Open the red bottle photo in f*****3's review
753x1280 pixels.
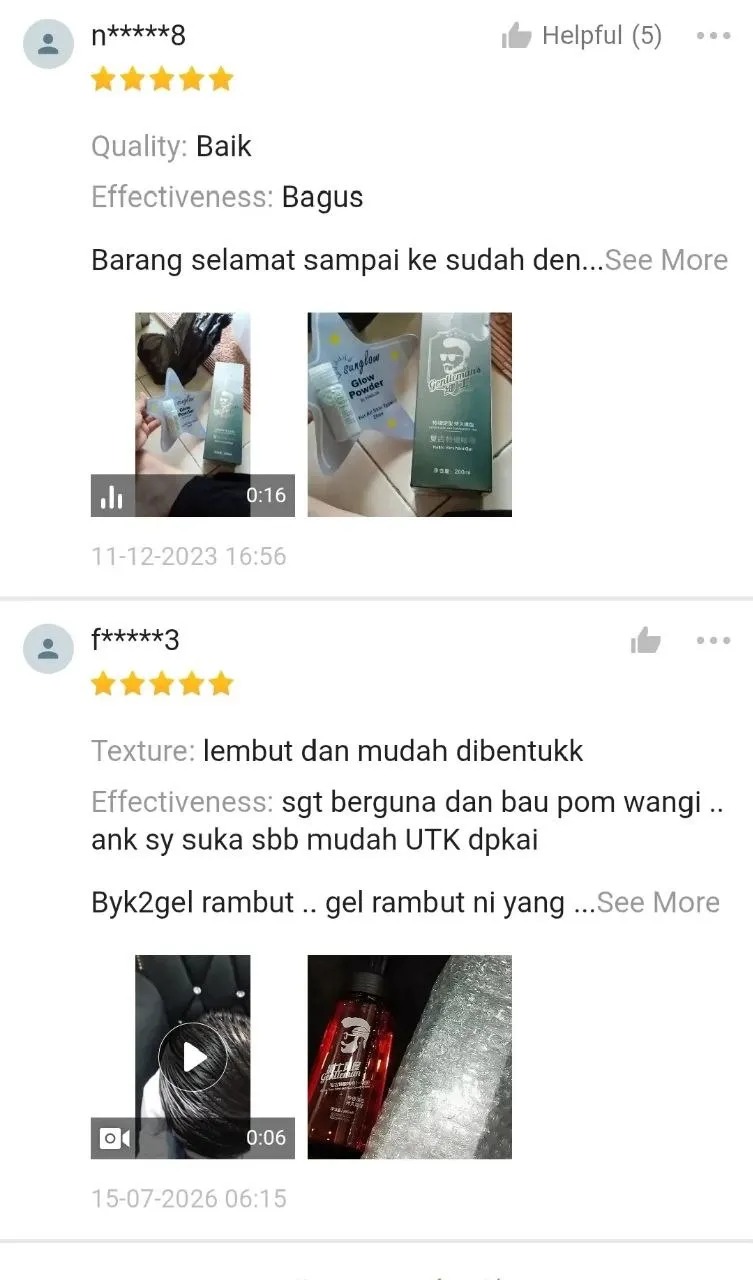point(409,1057)
